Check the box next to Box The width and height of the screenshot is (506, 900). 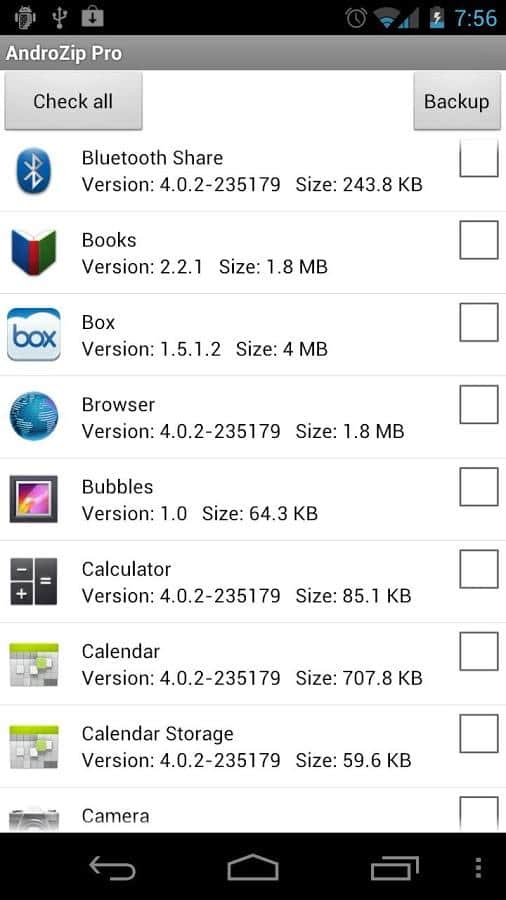click(479, 322)
